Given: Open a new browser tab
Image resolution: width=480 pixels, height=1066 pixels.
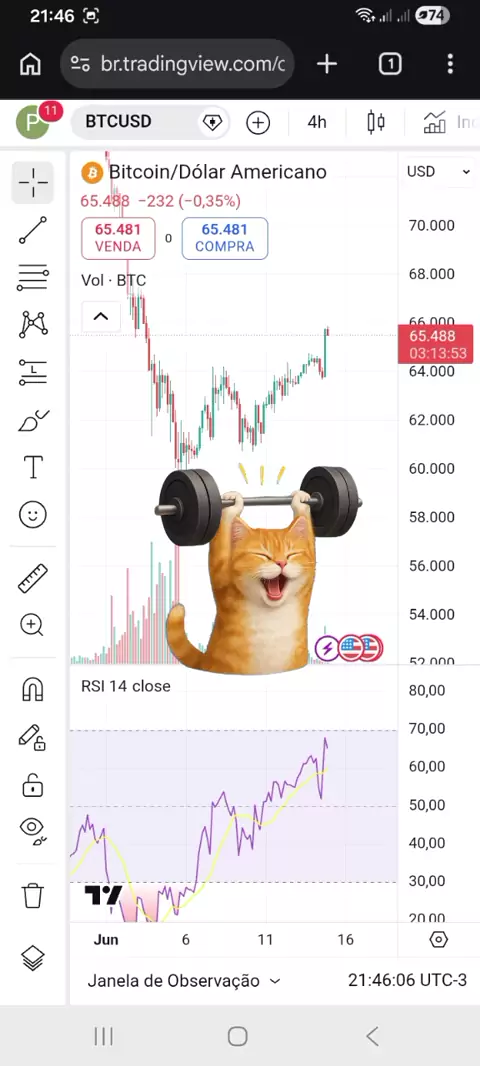Looking at the screenshot, I should click(x=327, y=64).
